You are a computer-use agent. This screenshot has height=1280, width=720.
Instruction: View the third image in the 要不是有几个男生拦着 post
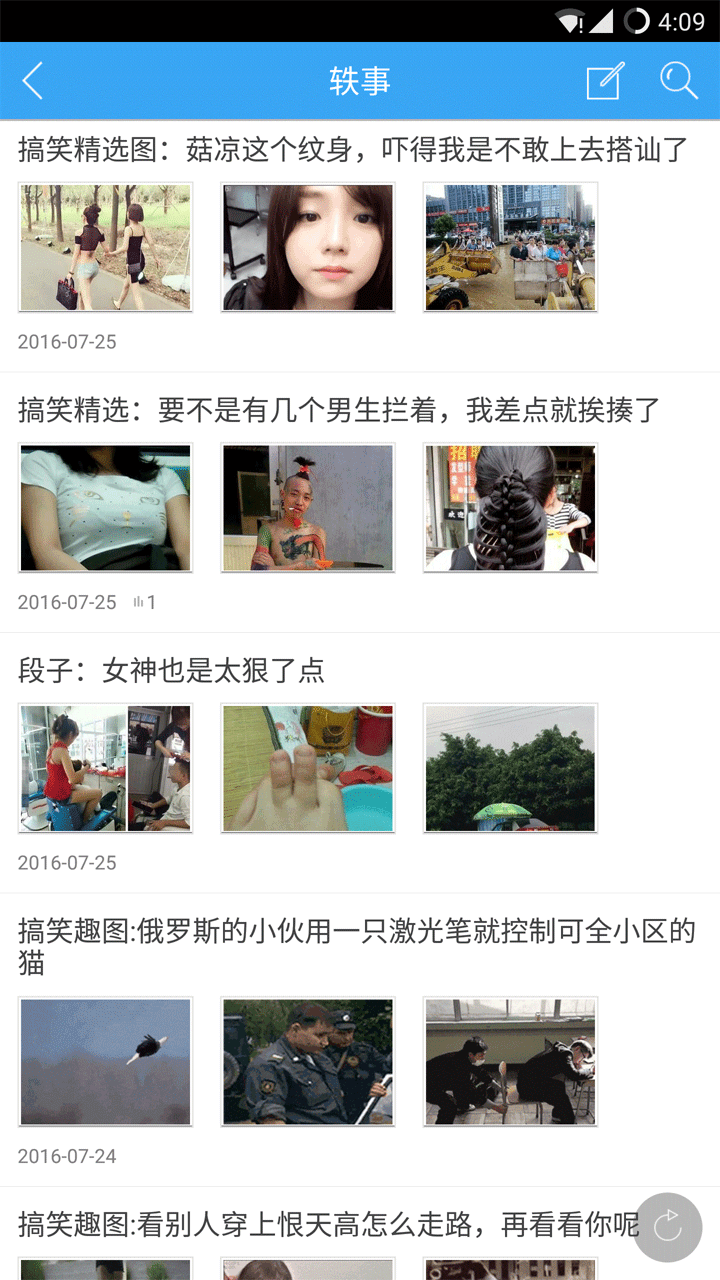510,508
